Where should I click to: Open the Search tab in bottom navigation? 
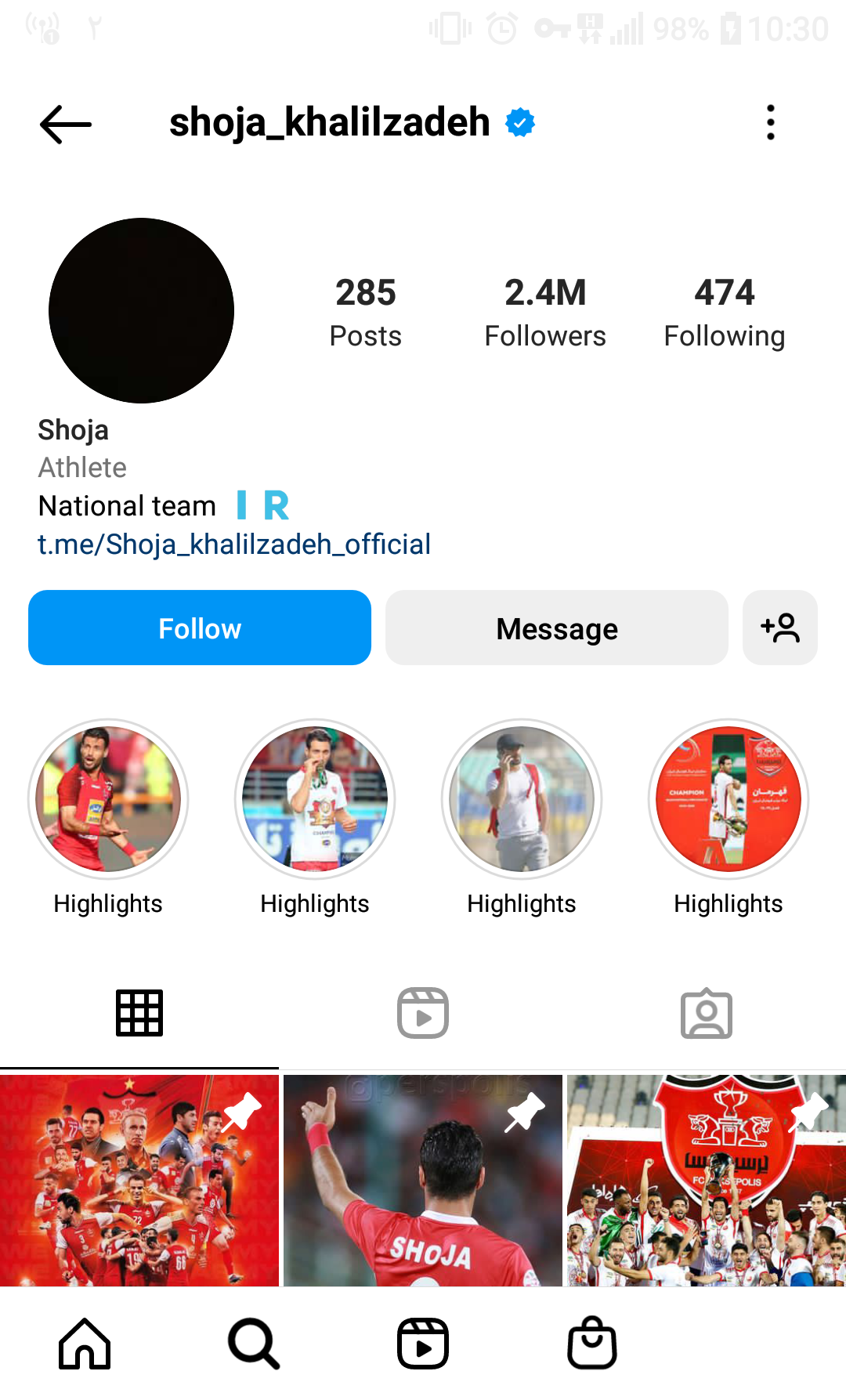[x=254, y=1344]
